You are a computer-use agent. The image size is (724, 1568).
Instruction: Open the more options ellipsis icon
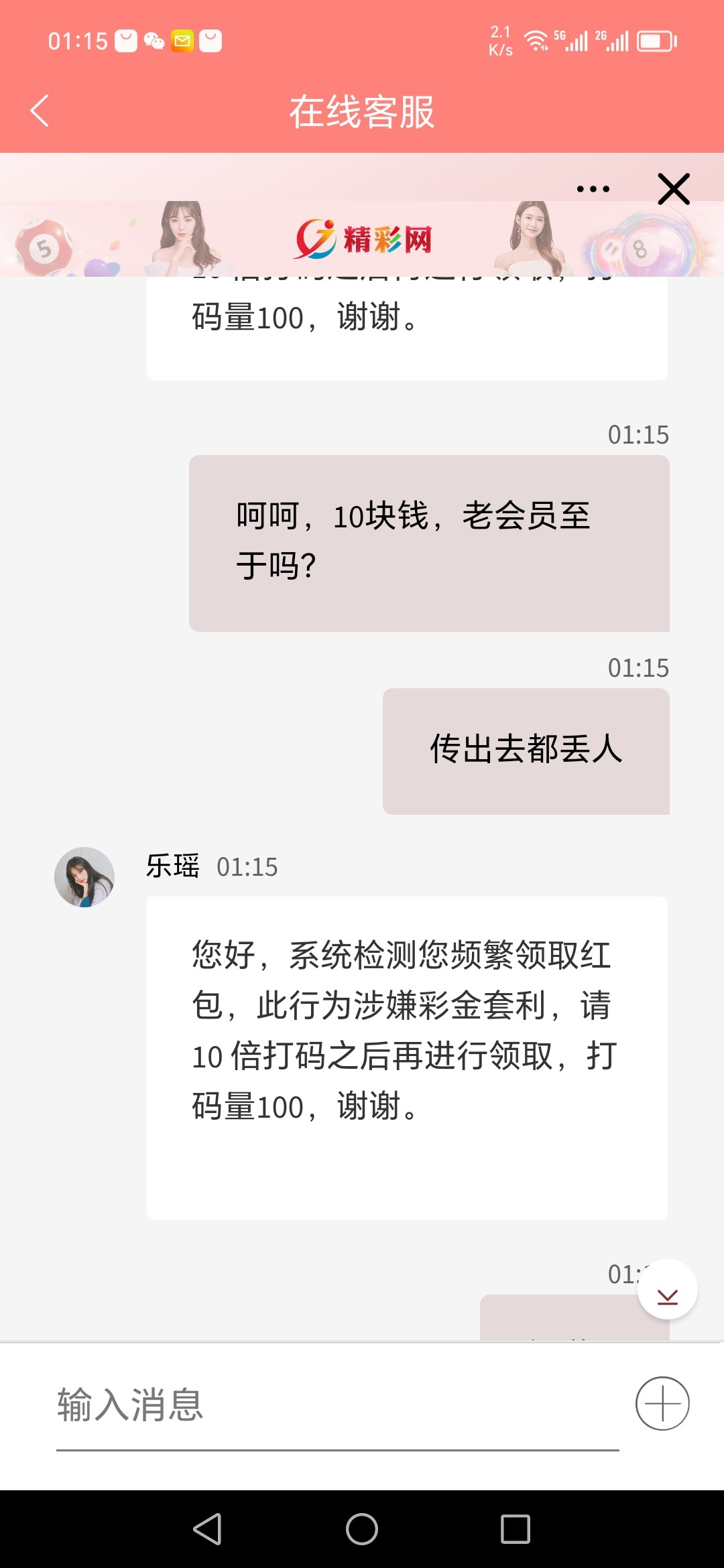pos(593,188)
